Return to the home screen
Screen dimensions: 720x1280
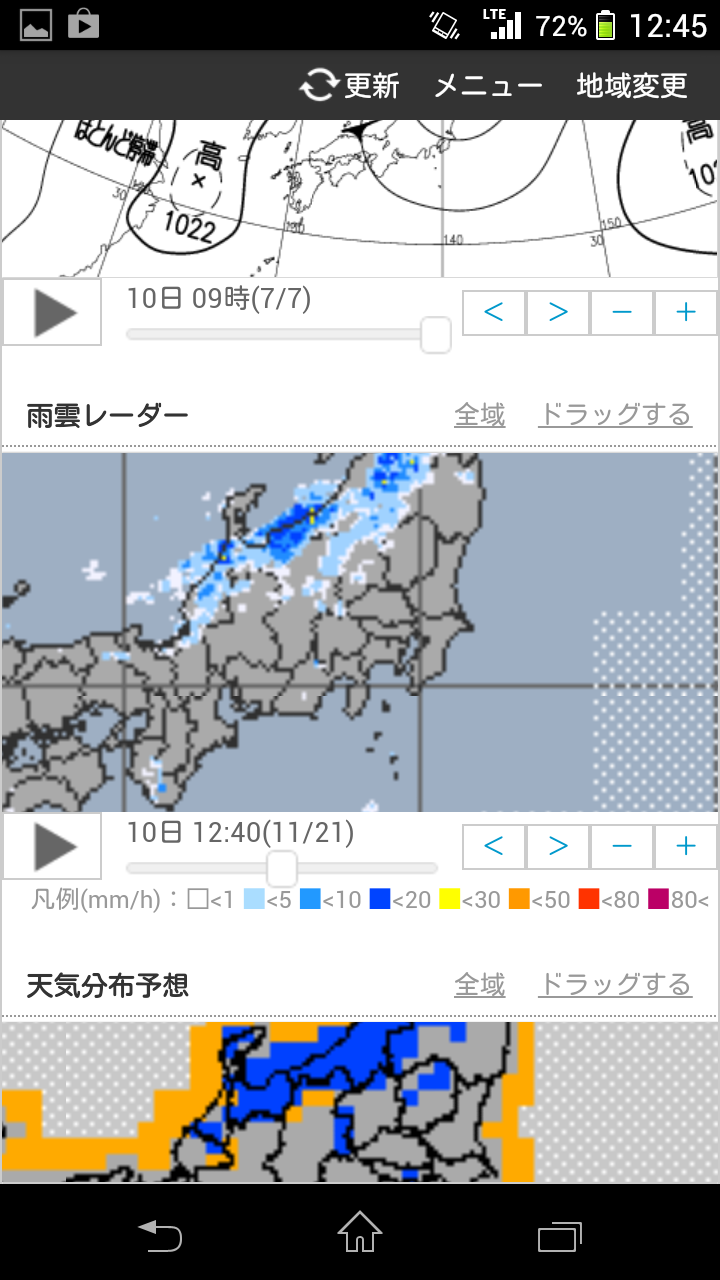pos(360,1234)
